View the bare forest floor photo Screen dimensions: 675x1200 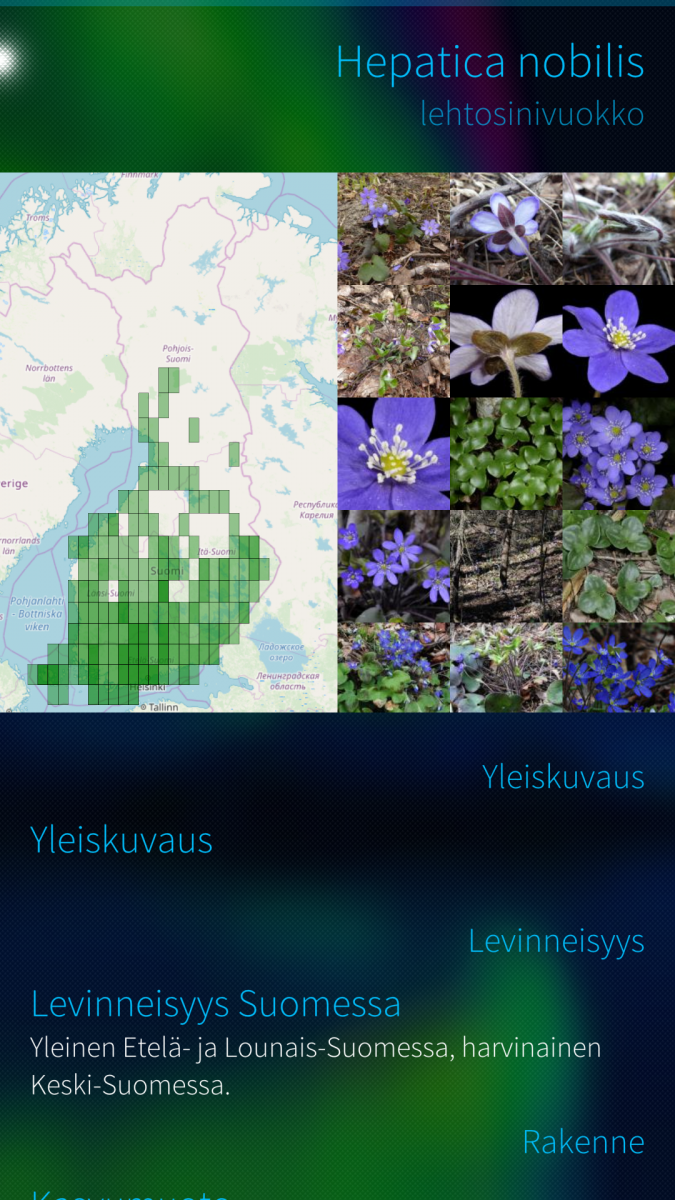(506, 566)
